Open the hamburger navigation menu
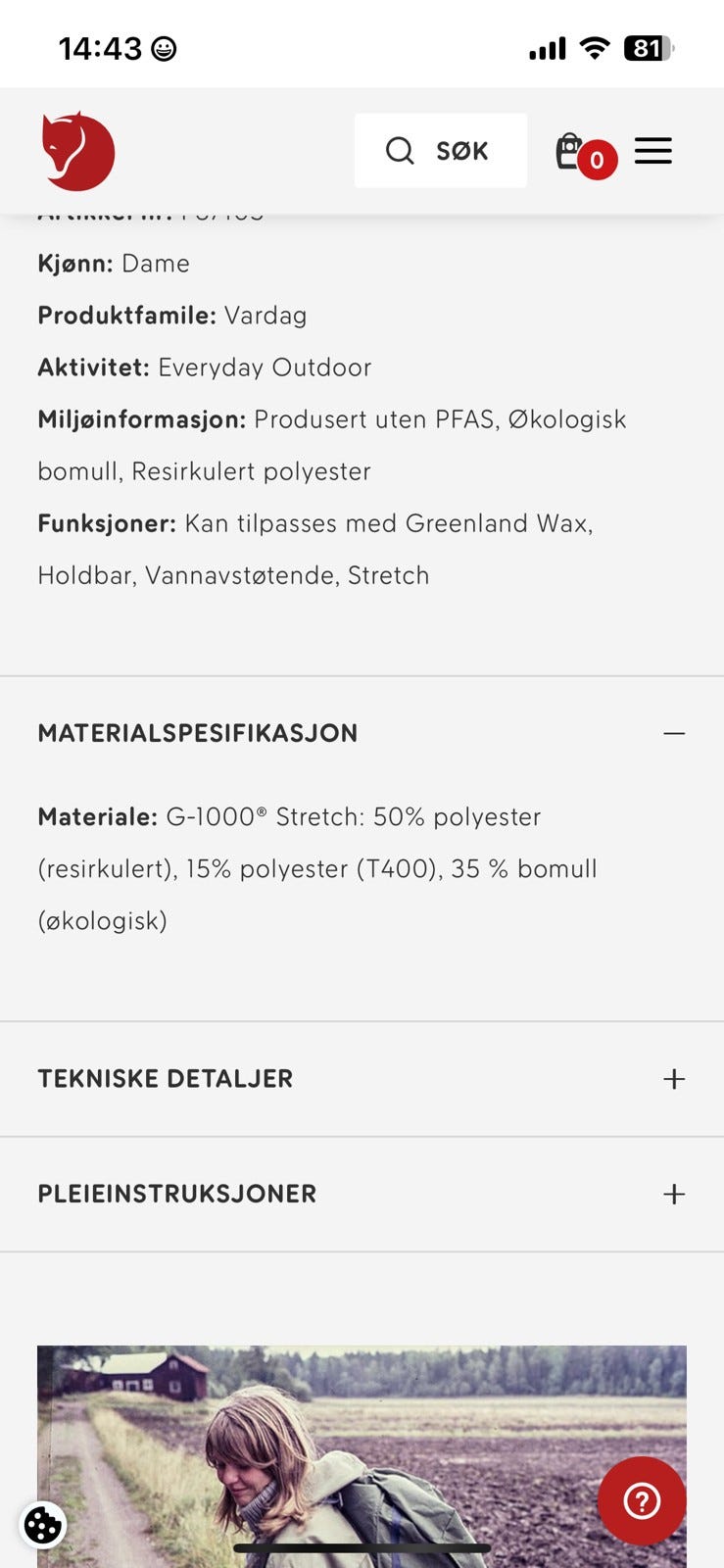This screenshot has height=1568, width=724. pos(652,151)
